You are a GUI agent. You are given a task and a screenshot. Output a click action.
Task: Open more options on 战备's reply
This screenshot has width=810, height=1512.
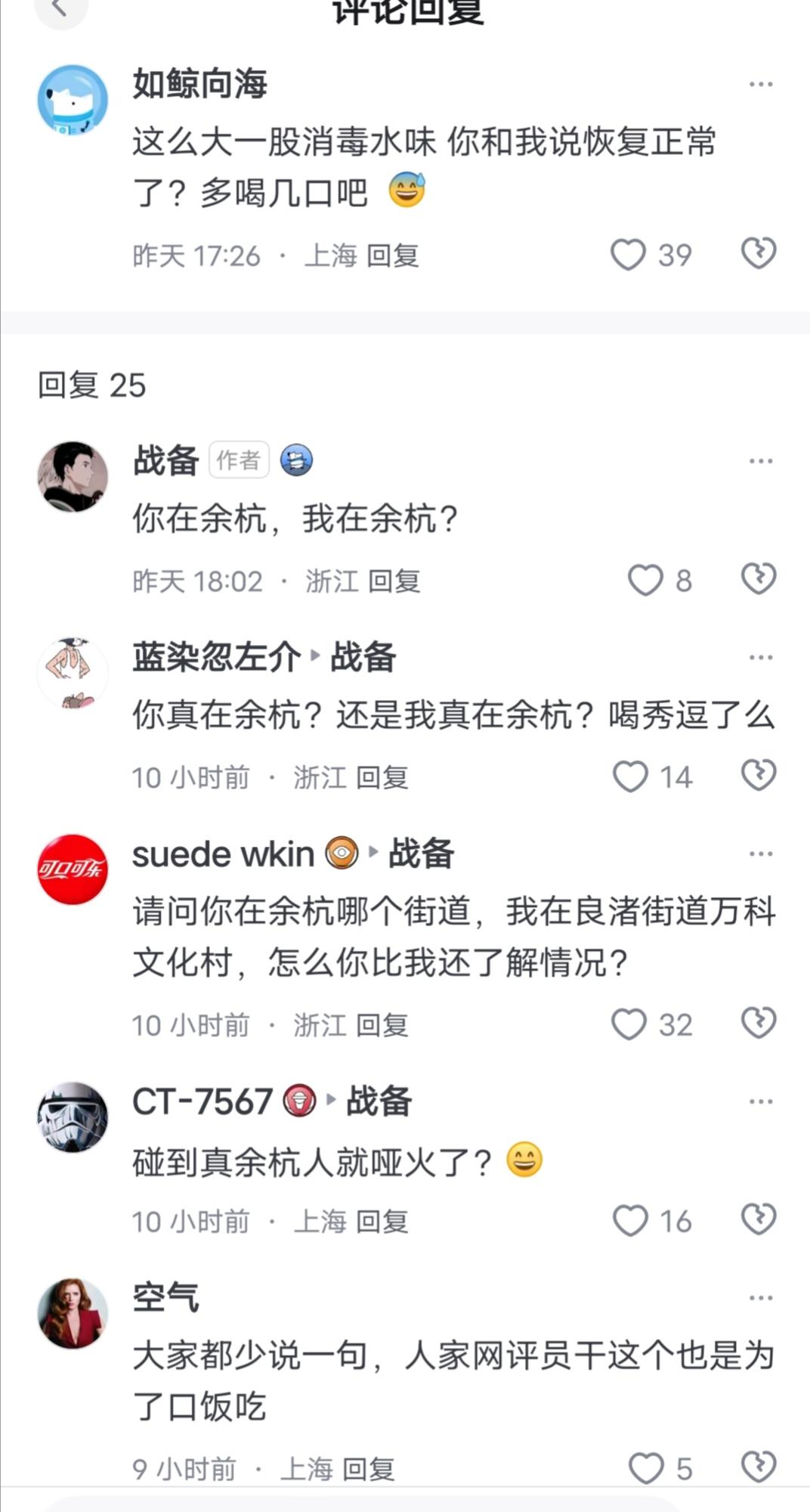pos(760,461)
